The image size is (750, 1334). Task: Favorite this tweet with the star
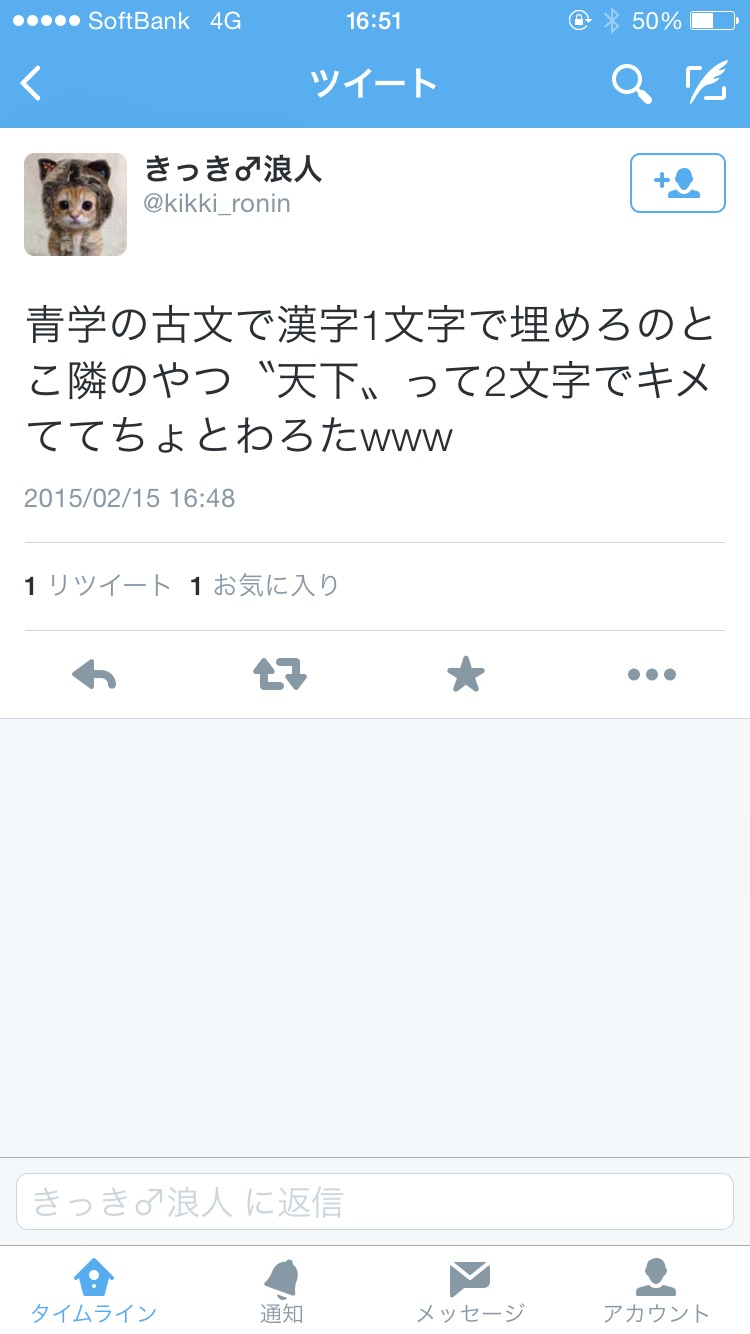point(466,675)
